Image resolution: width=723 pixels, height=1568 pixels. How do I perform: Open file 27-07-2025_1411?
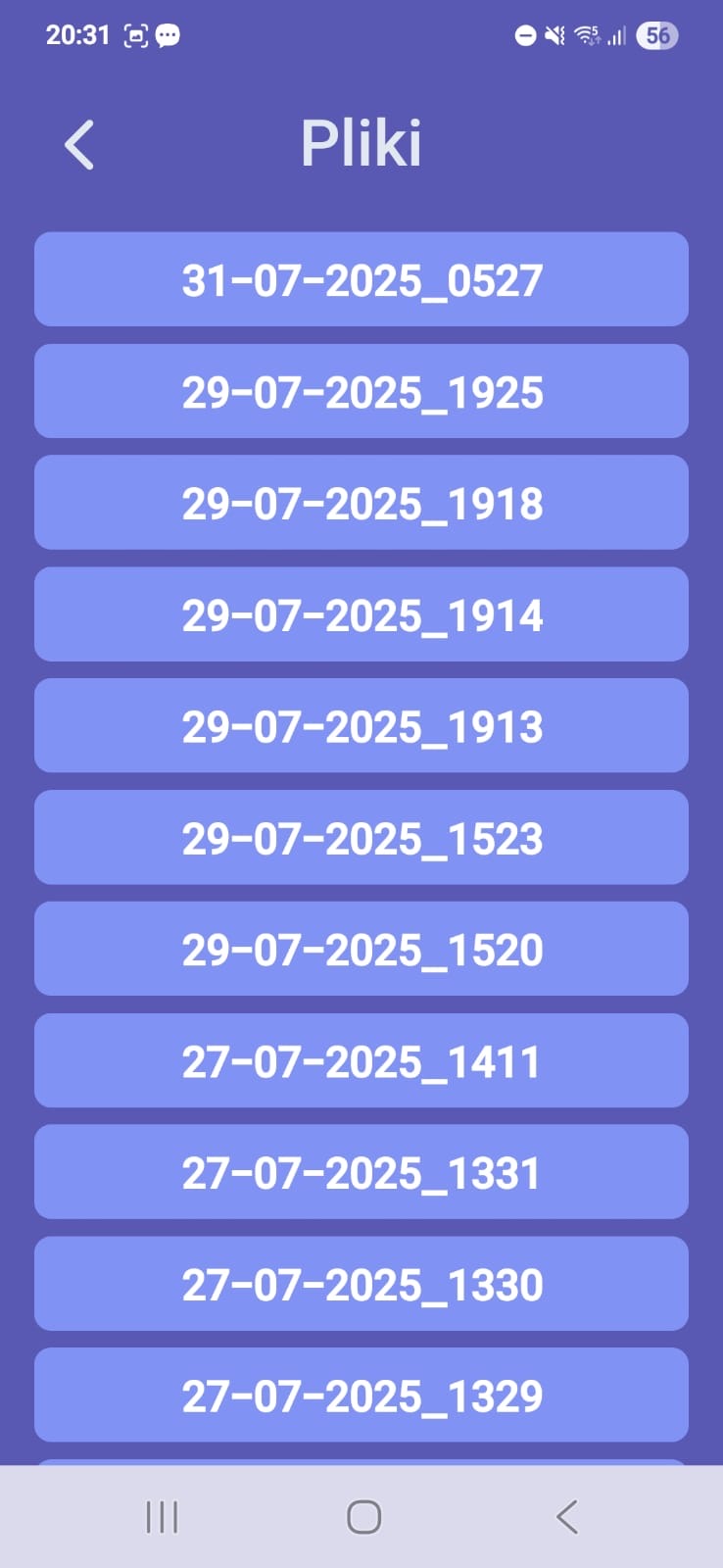(361, 1061)
